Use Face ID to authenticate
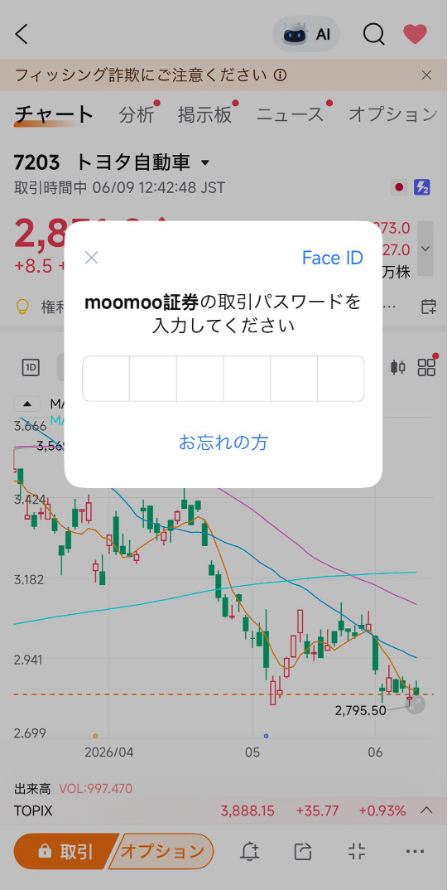Viewport: 448px width, 890px height. (332, 258)
